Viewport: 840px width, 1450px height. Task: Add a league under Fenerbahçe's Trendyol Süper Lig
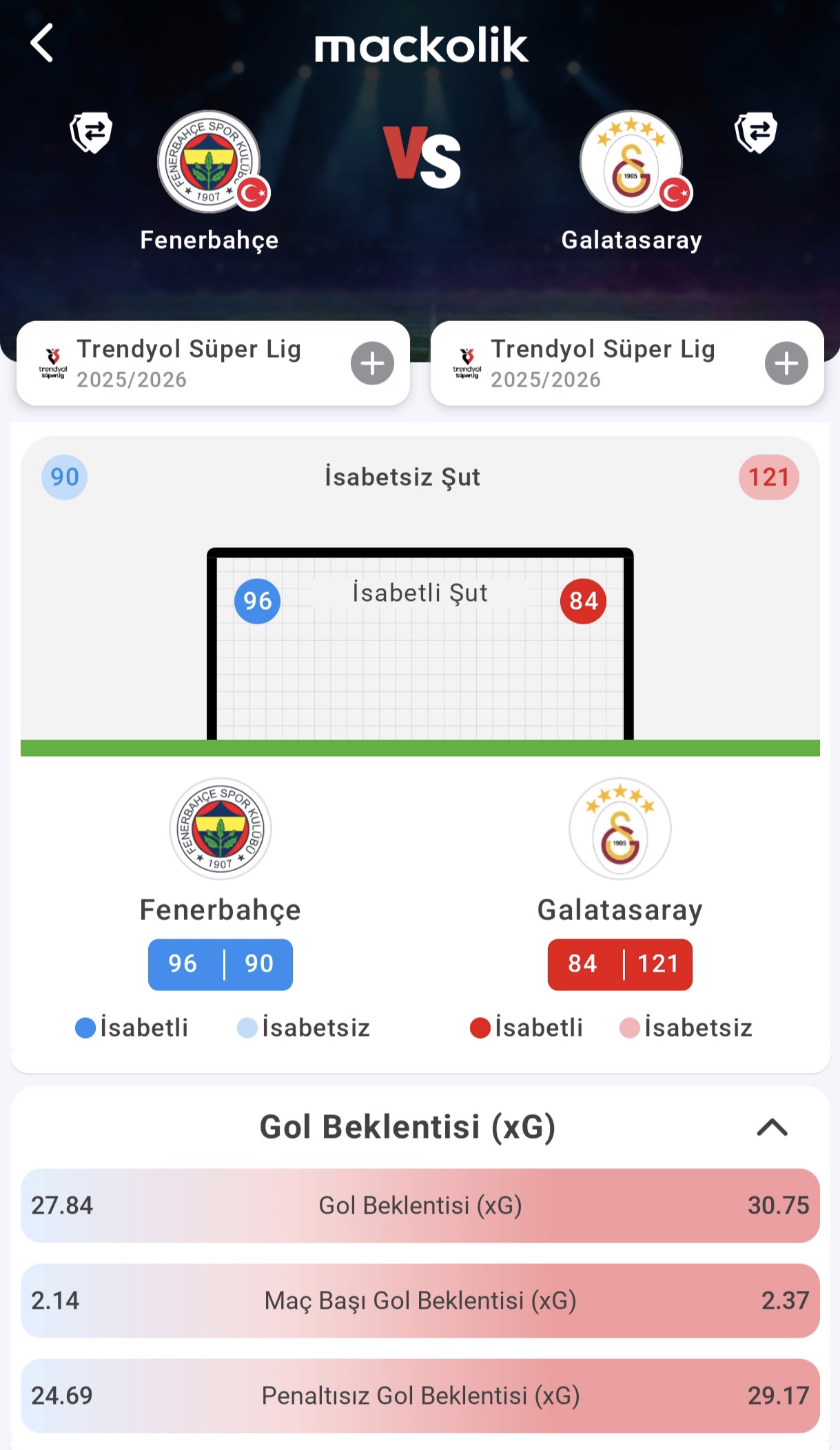point(372,363)
